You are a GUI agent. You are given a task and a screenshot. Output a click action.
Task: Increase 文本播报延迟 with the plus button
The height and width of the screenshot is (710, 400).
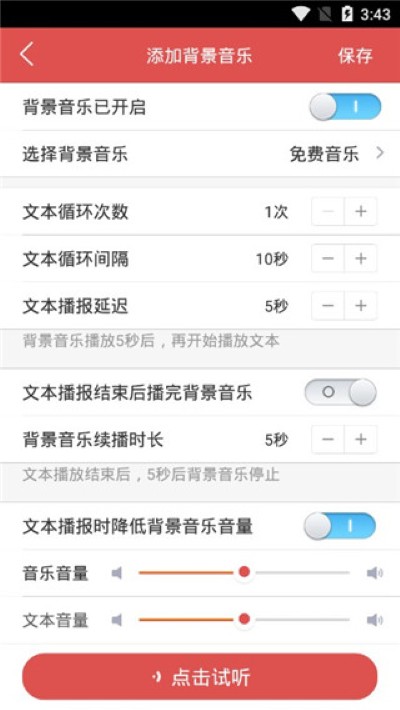361,306
